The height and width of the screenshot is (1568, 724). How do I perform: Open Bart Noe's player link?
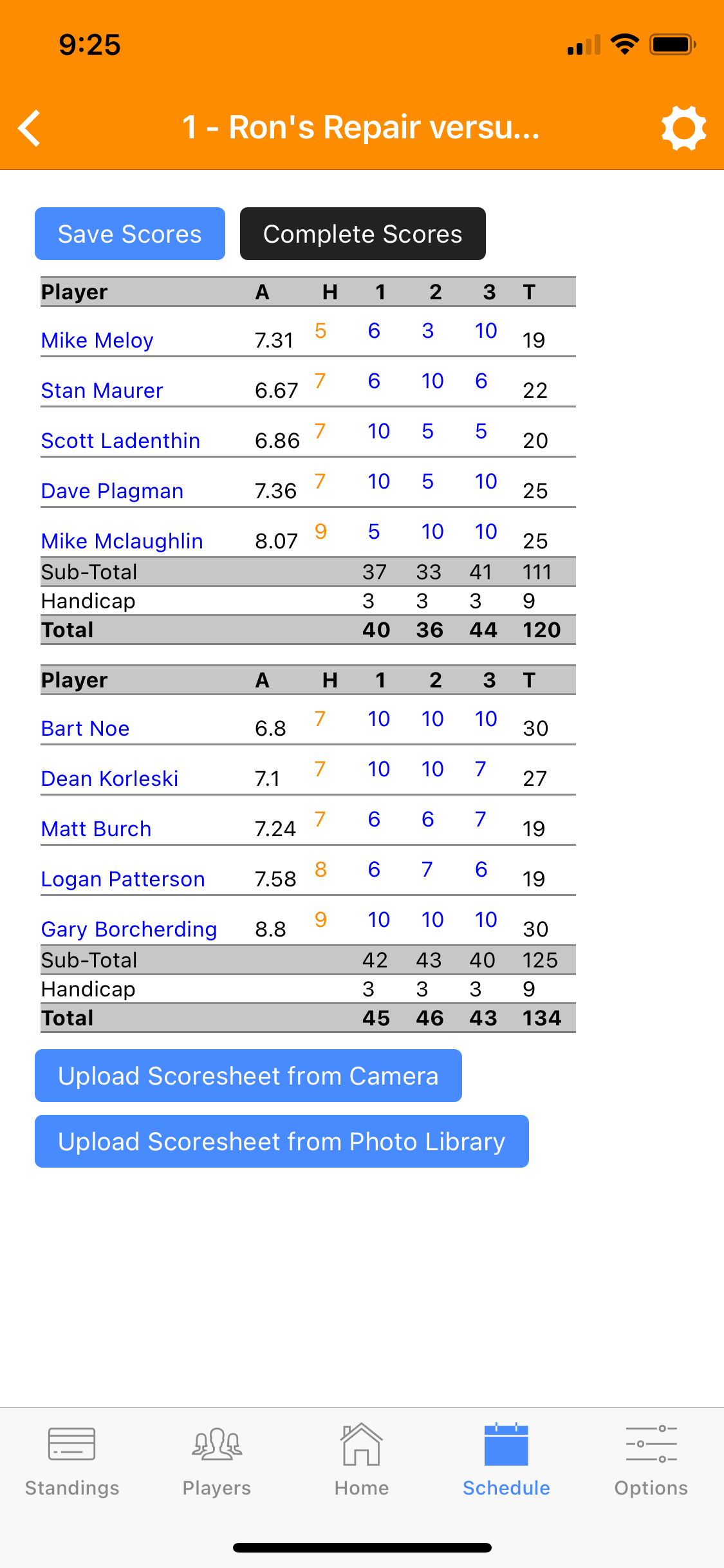tap(85, 728)
